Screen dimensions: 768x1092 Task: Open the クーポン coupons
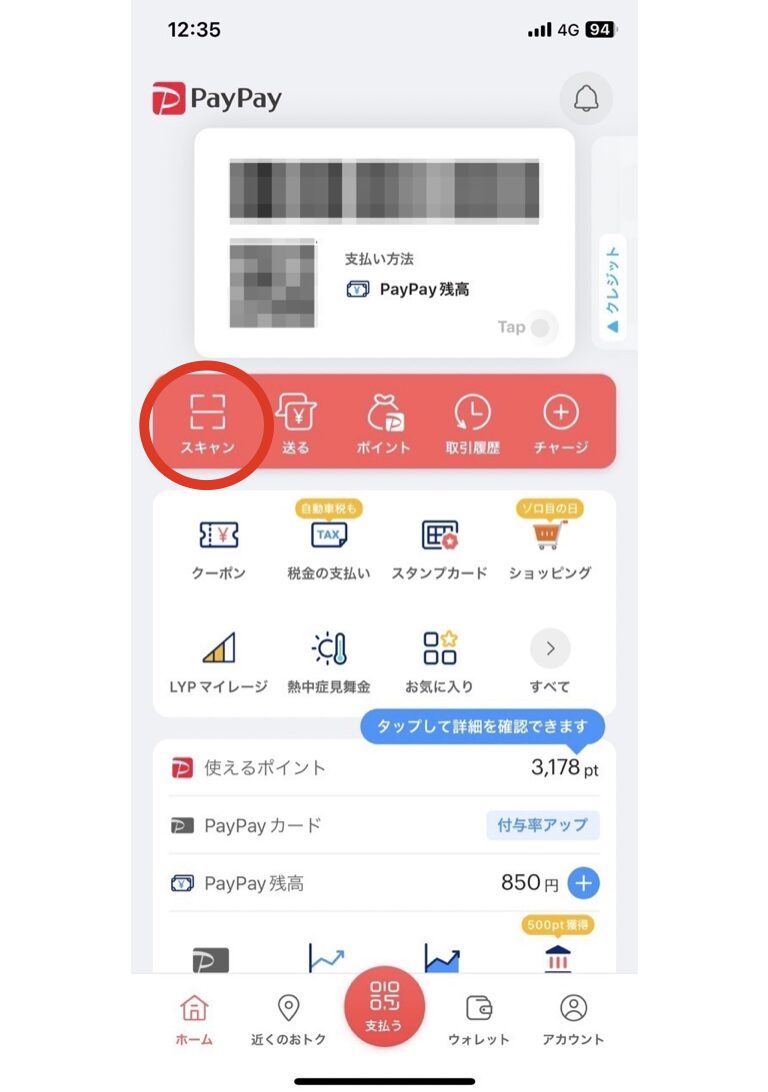click(219, 548)
